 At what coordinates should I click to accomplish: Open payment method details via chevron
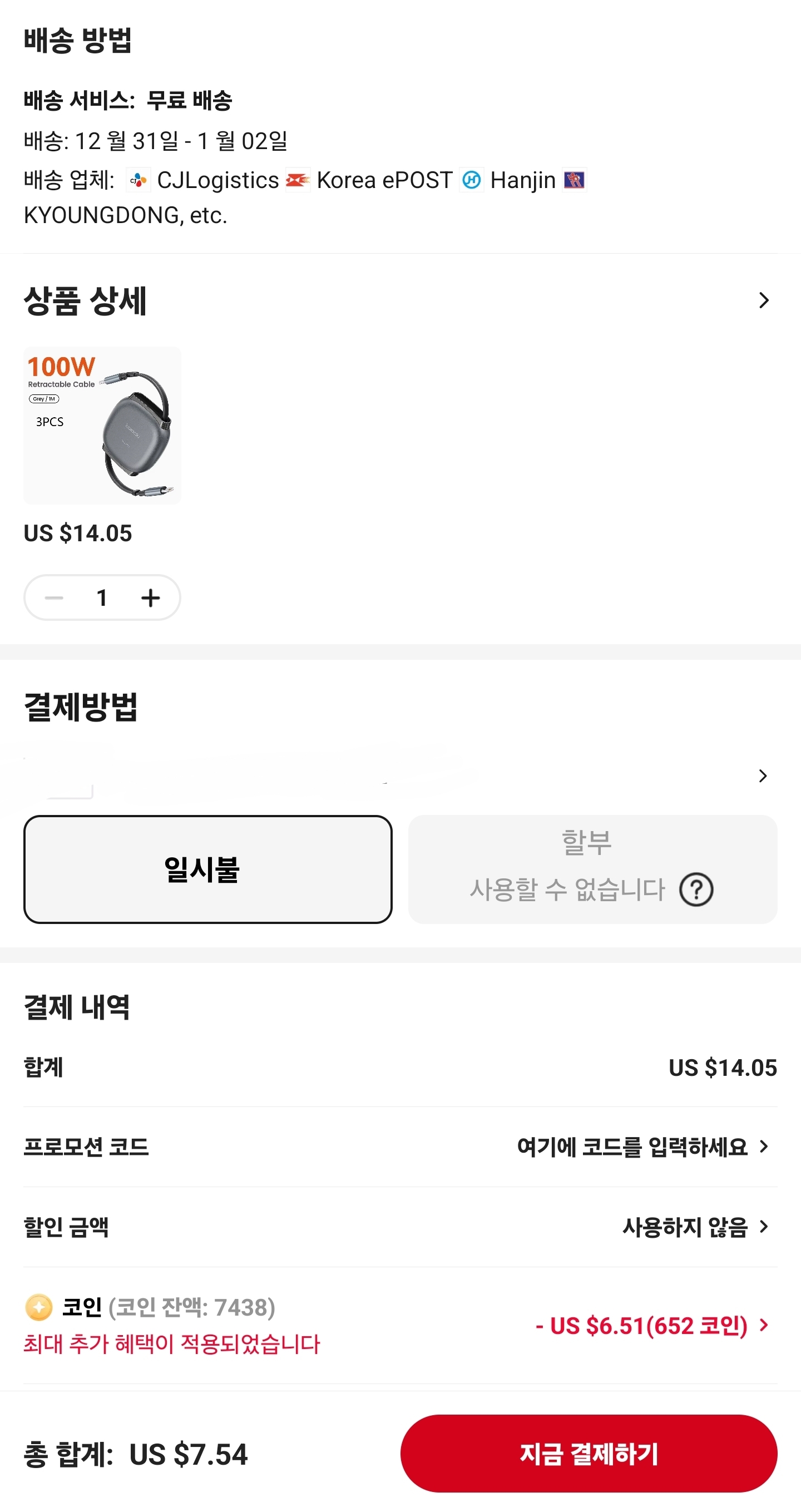(x=763, y=776)
